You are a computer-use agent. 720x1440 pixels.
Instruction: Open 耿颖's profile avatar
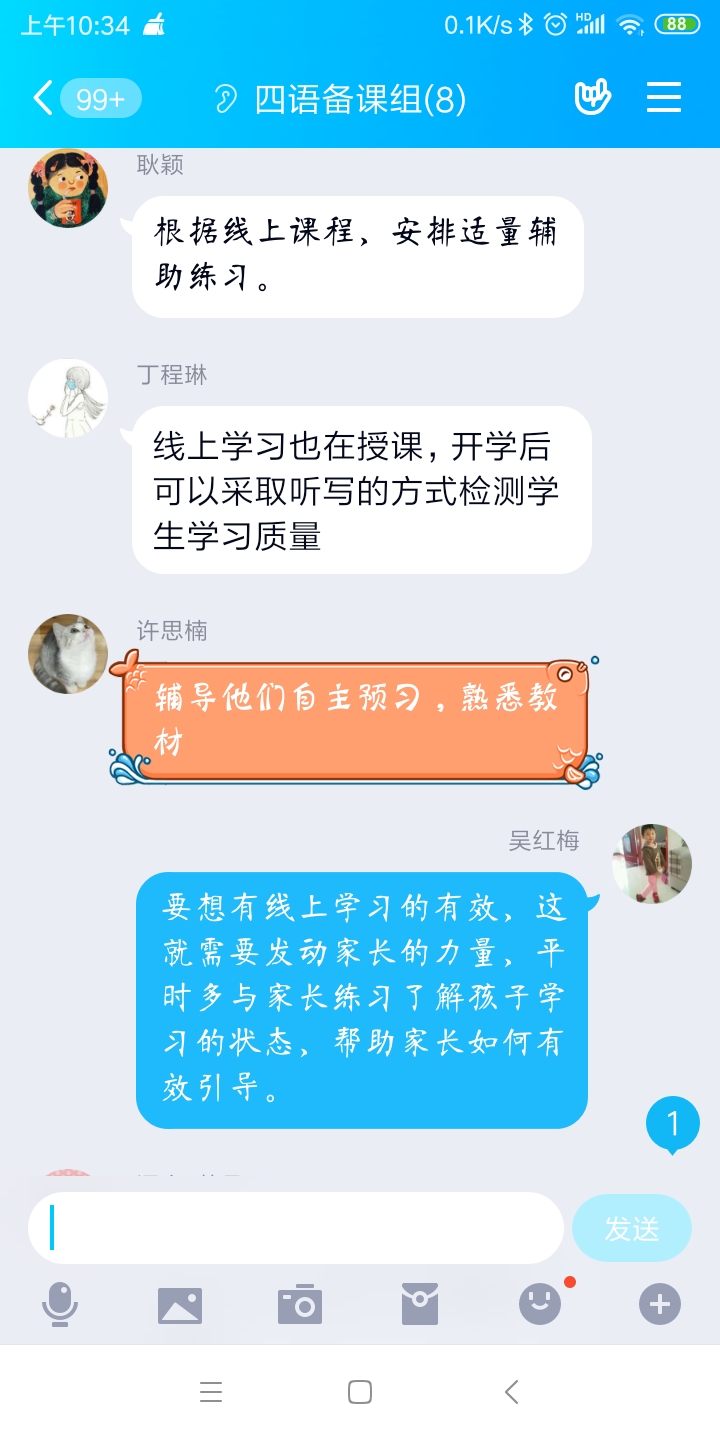(x=68, y=188)
